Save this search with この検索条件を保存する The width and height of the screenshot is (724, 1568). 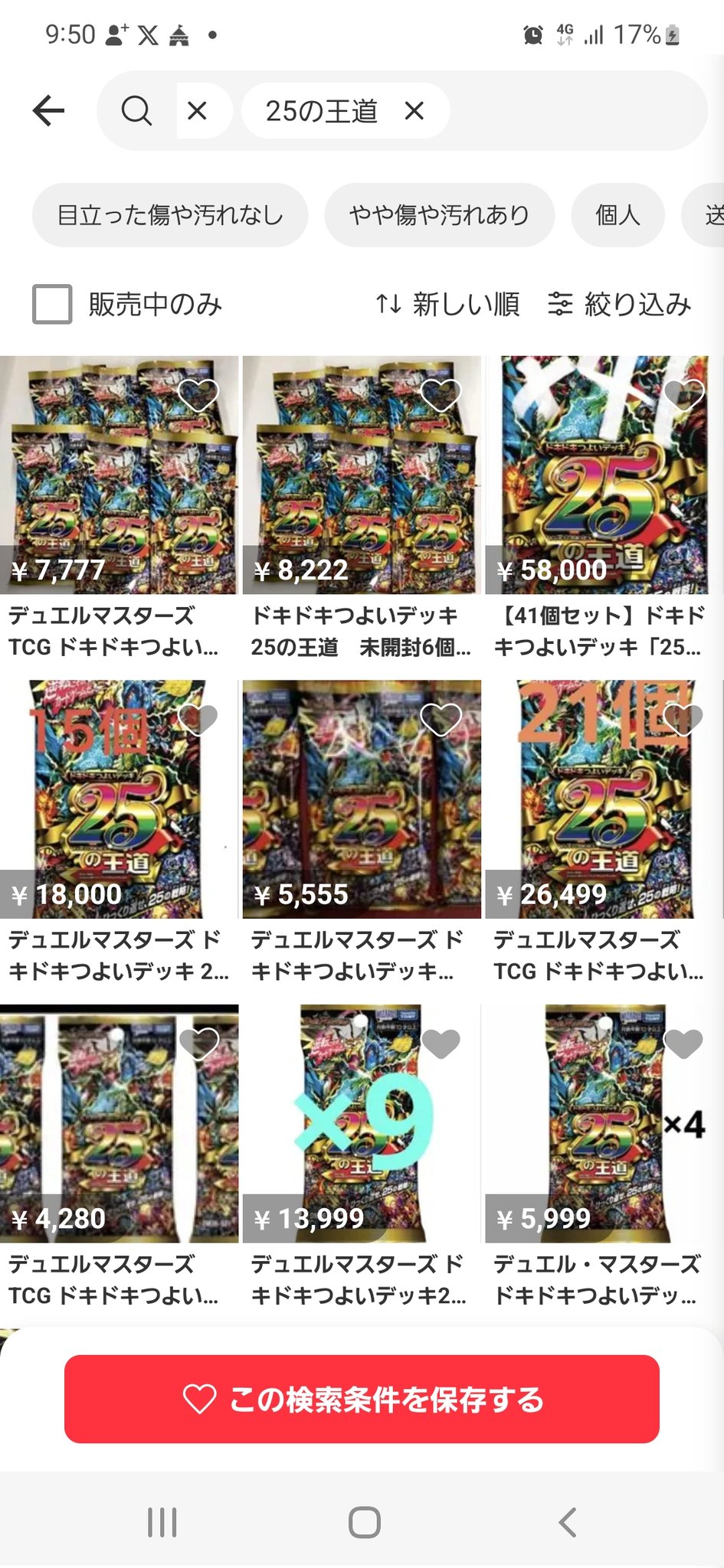tap(362, 1399)
